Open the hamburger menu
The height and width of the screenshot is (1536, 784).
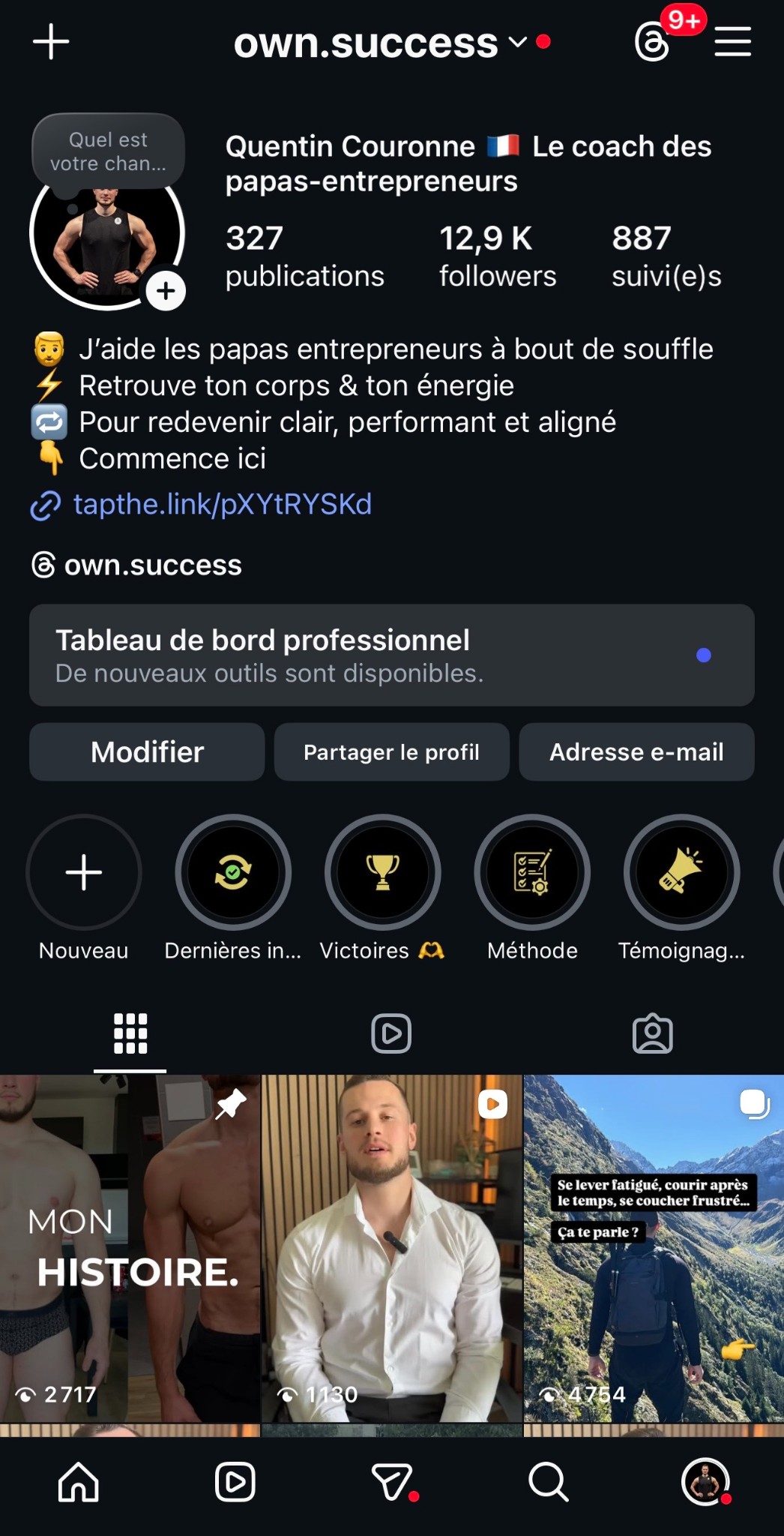(732, 41)
